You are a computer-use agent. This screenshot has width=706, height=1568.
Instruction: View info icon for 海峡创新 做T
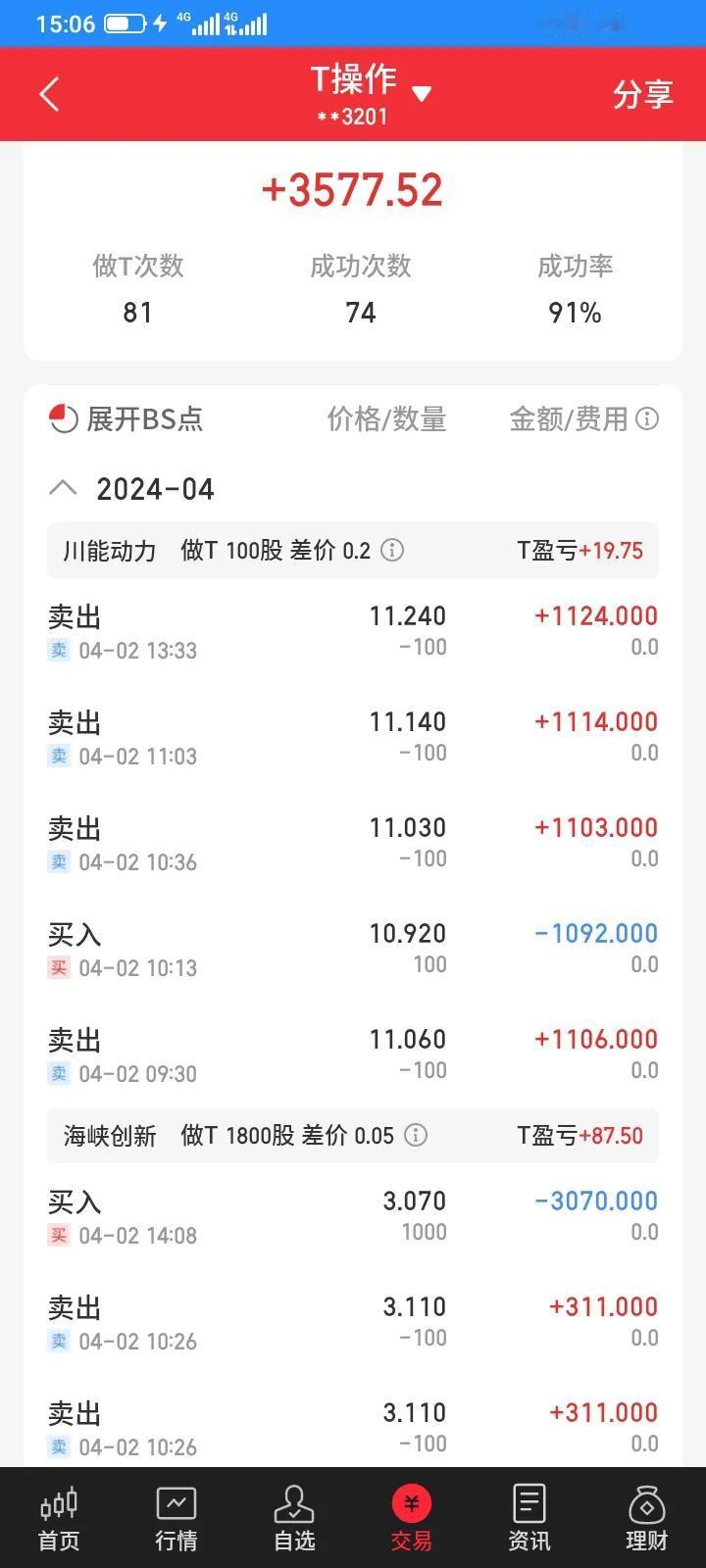click(416, 1135)
